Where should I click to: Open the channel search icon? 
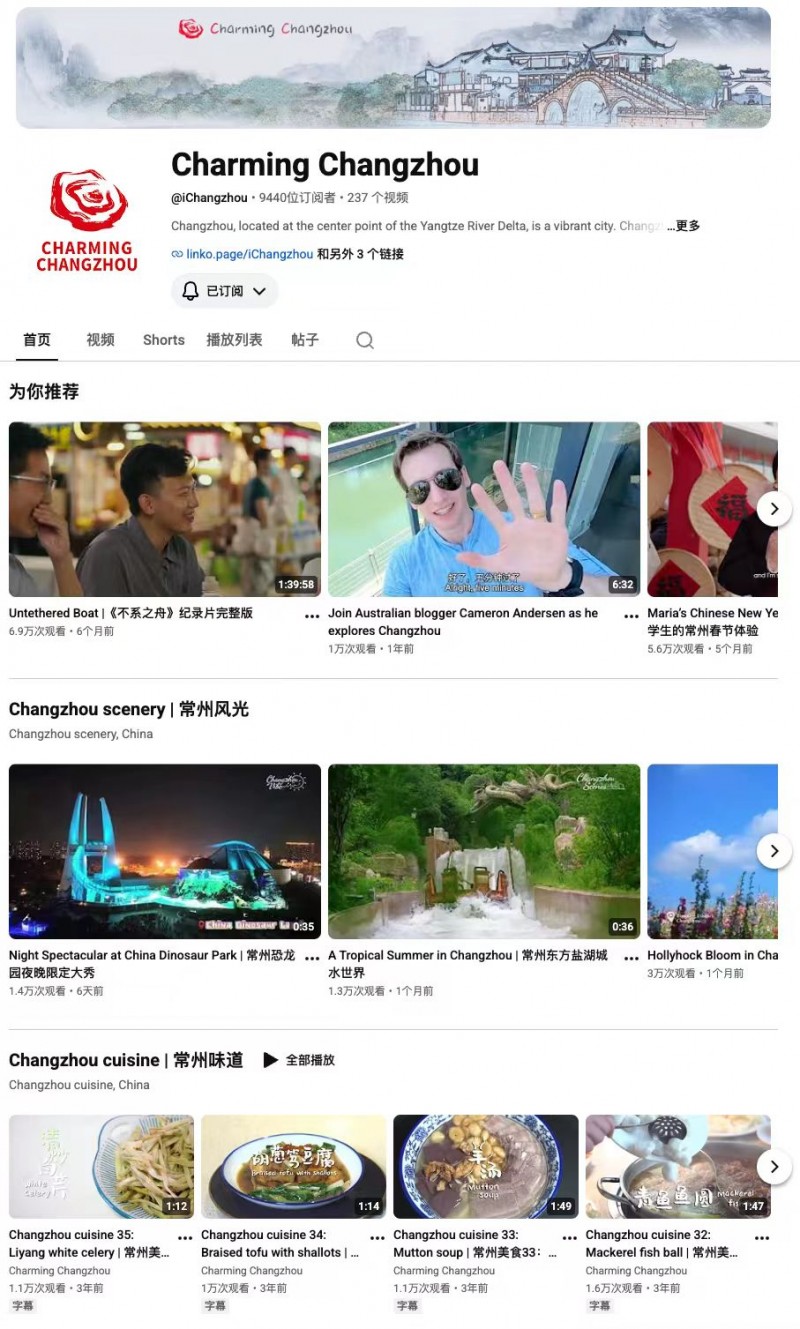365,340
